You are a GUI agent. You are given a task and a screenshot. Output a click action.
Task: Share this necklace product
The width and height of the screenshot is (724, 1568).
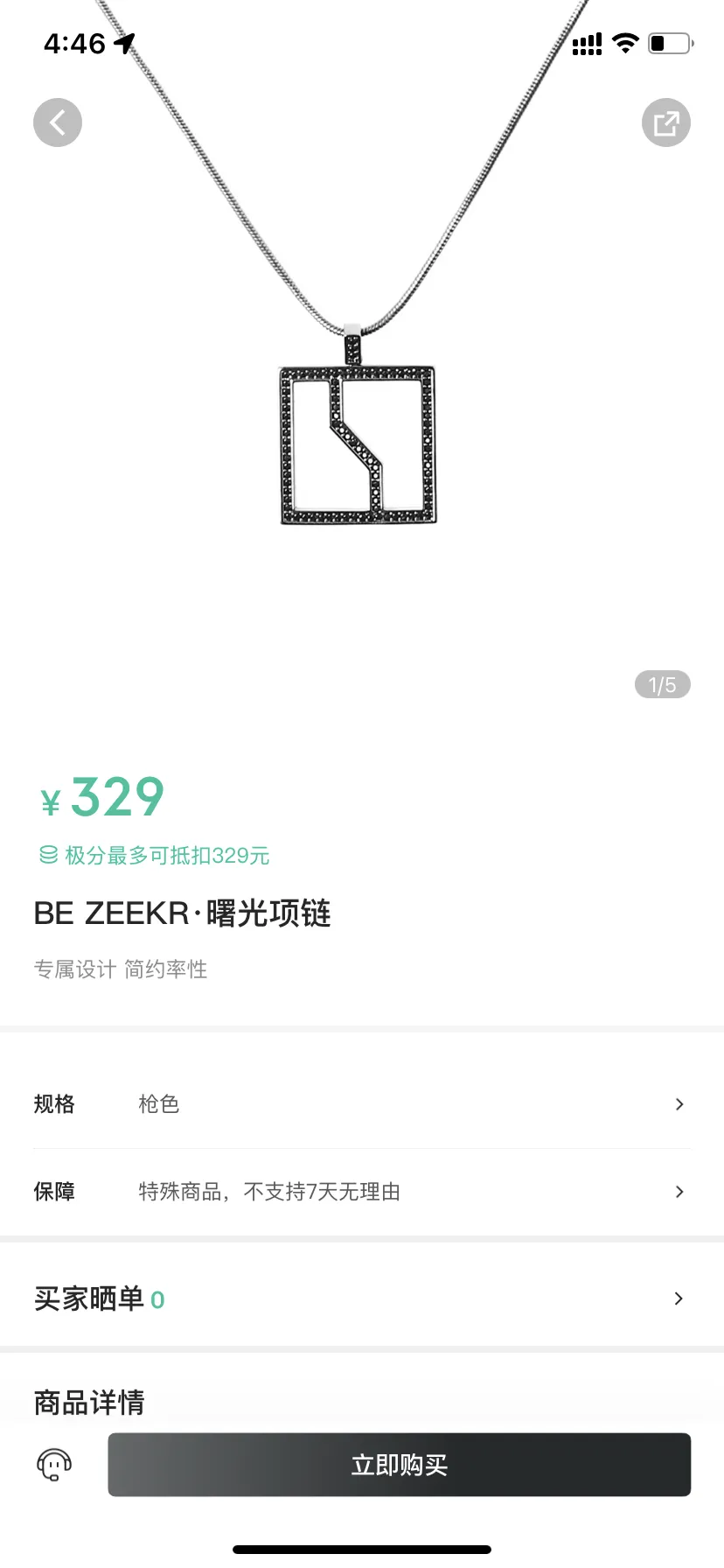665,122
